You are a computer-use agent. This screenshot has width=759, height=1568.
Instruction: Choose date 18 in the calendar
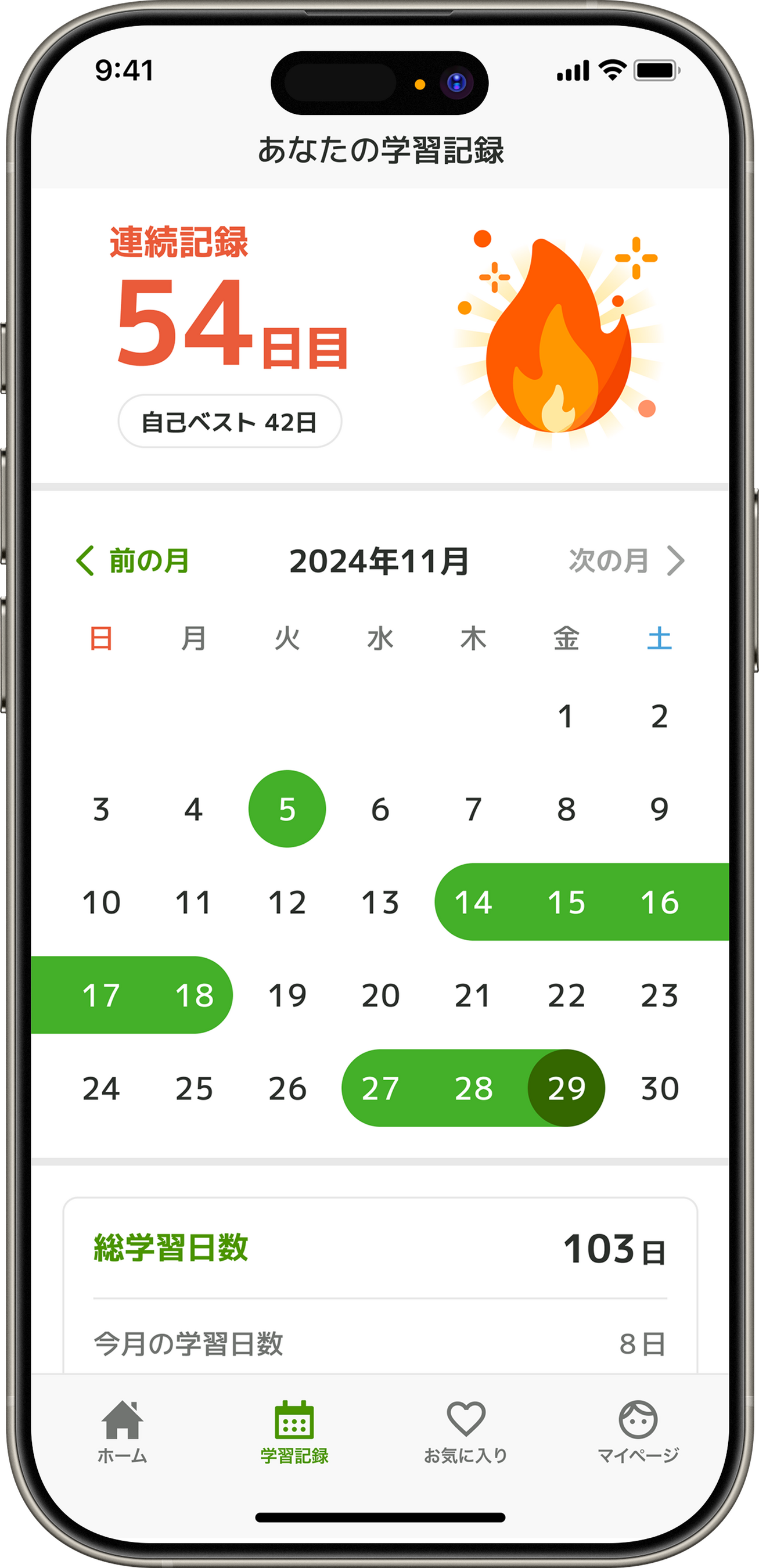(x=194, y=995)
